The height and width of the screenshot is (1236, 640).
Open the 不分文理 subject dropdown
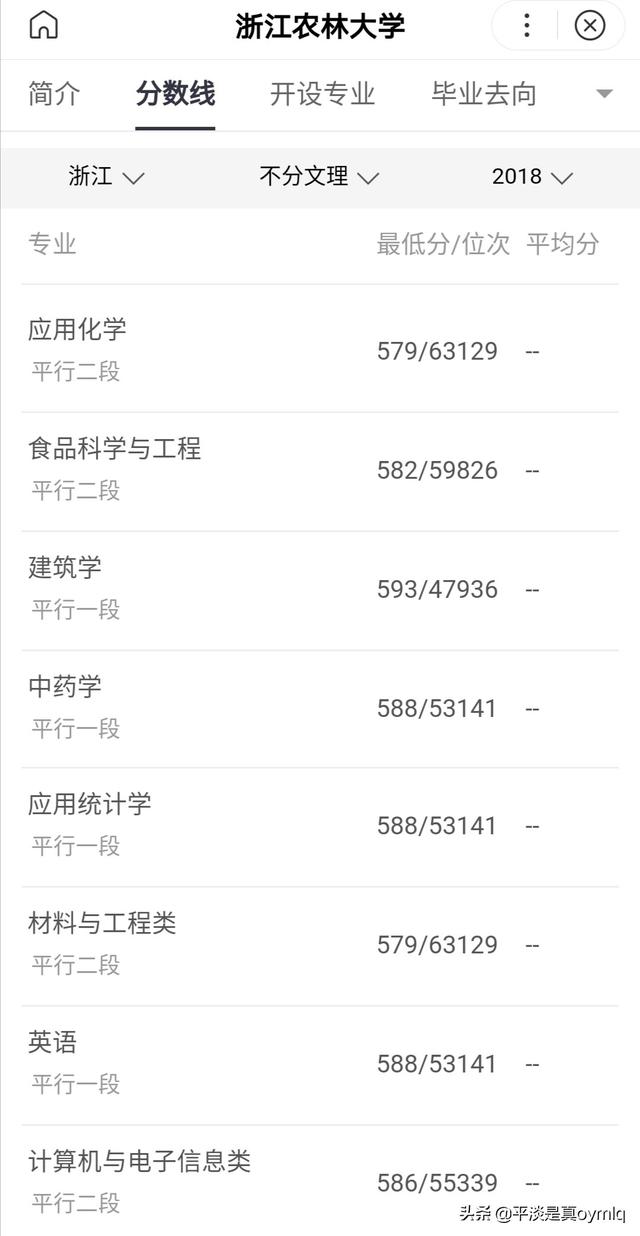(320, 177)
